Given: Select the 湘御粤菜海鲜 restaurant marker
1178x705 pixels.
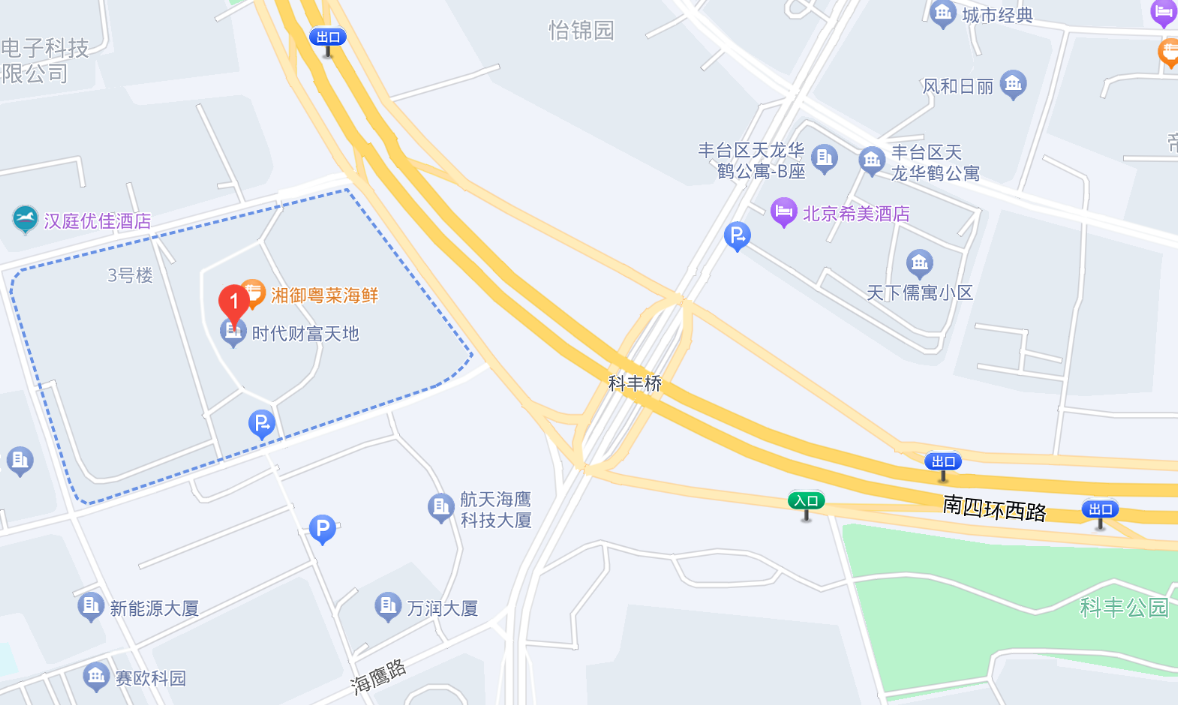Looking at the screenshot, I should [x=251, y=293].
